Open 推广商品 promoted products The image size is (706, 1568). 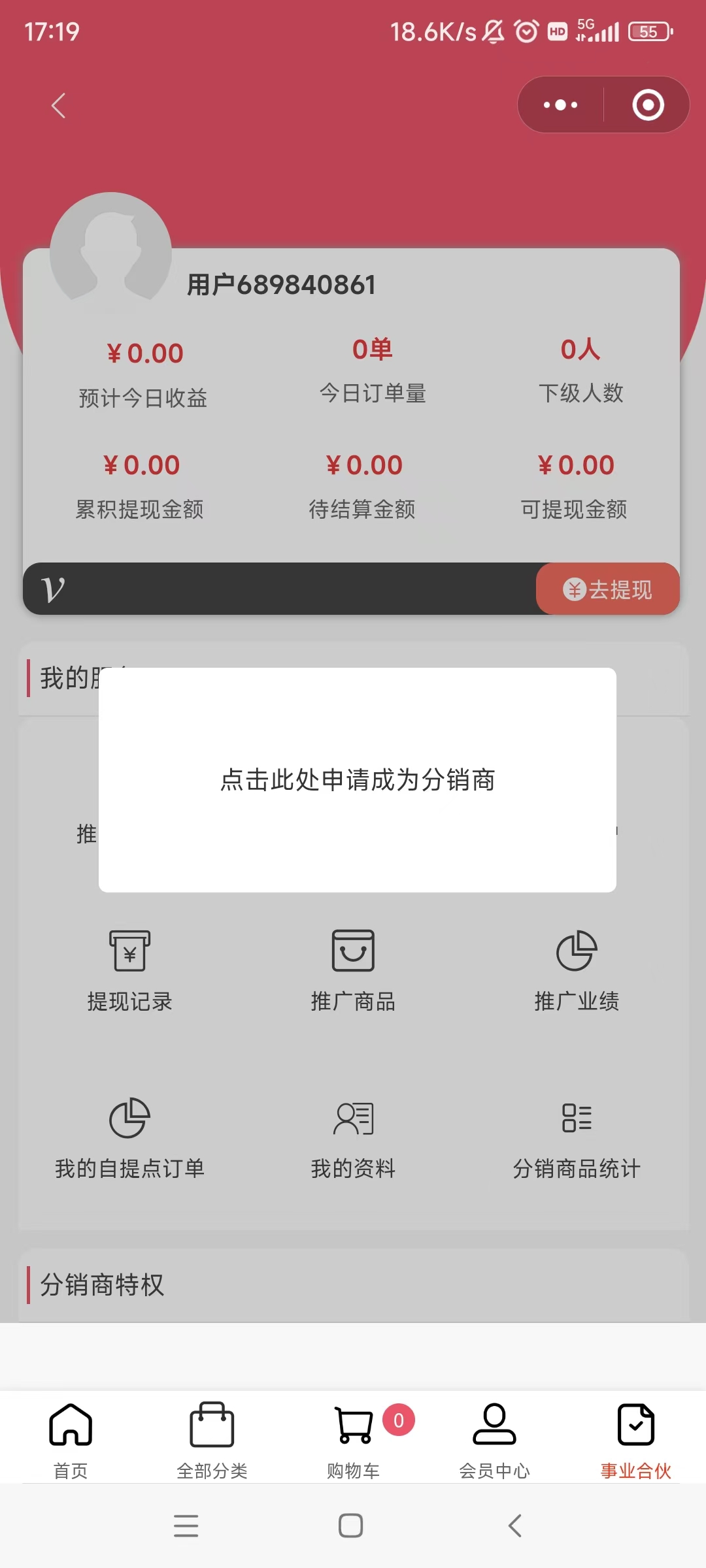click(353, 971)
